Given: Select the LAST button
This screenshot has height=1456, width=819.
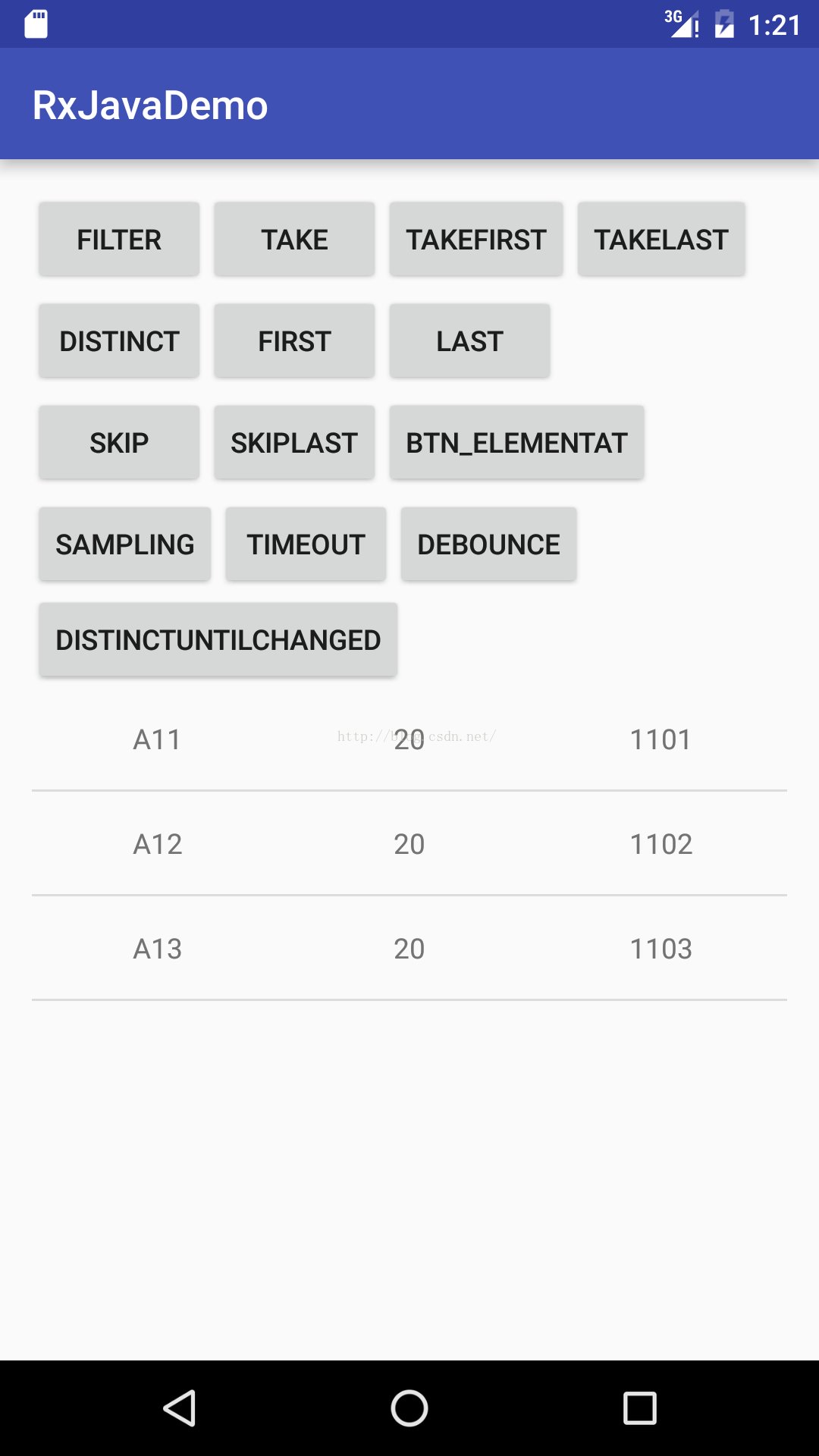Looking at the screenshot, I should [469, 341].
